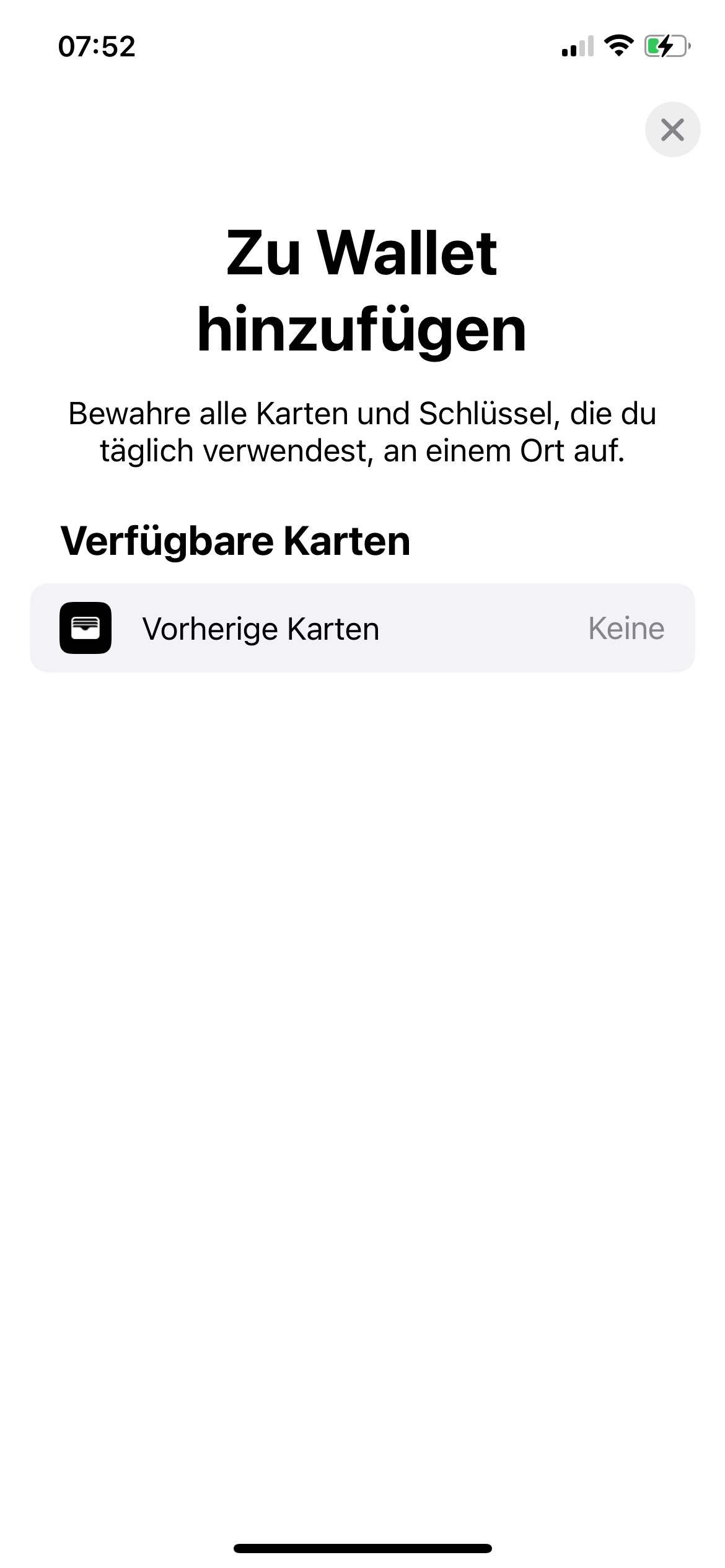725x1568 pixels.
Task: Open the Vorherige Karten row
Action: [x=362, y=628]
